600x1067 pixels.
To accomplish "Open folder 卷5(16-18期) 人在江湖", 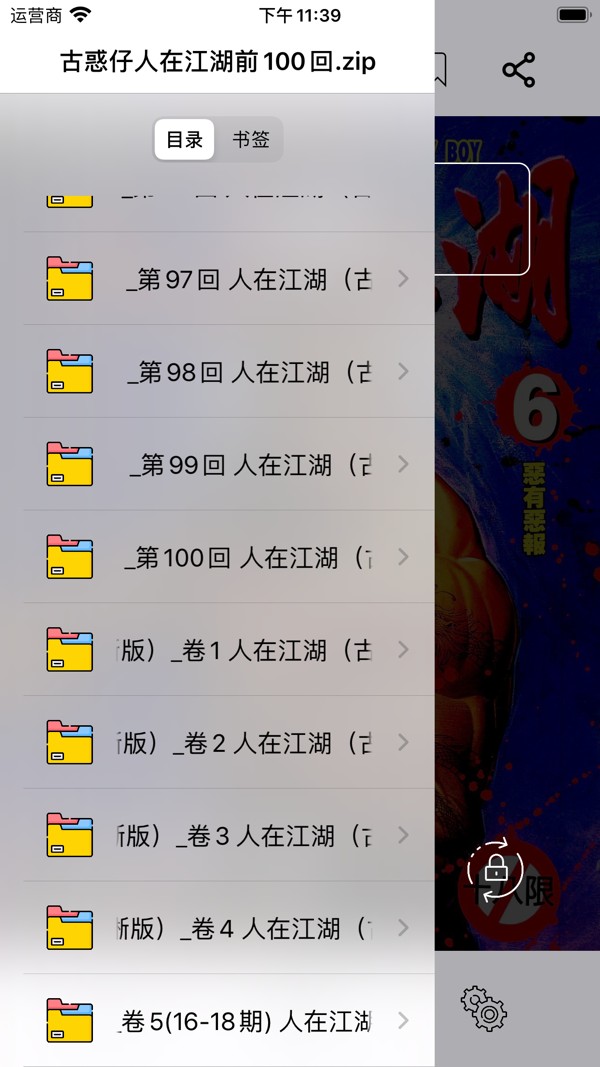I will click(229, 1020).
